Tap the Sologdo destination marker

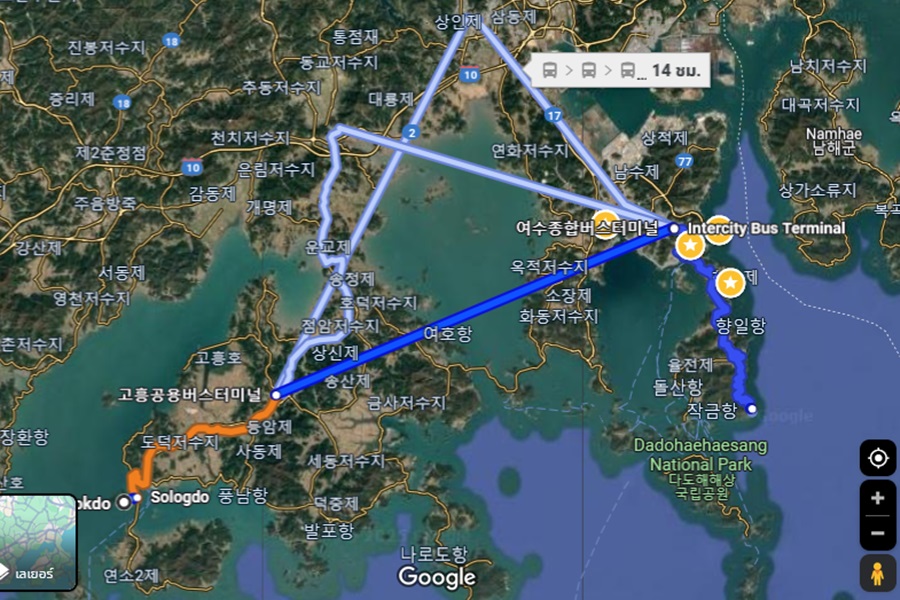click(x=124, y=502)
